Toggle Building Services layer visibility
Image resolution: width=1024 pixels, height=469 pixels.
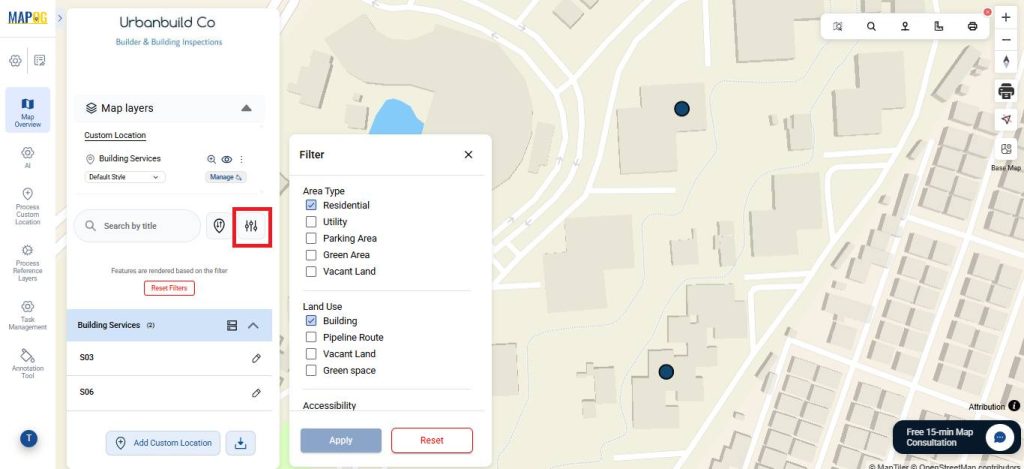pos(227,159)
